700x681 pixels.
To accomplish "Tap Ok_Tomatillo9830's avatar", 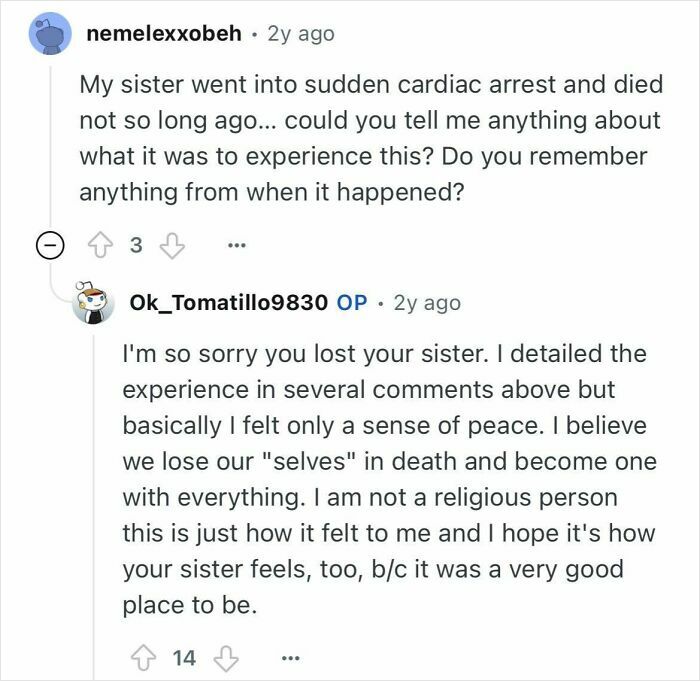I will pos(97,303).
